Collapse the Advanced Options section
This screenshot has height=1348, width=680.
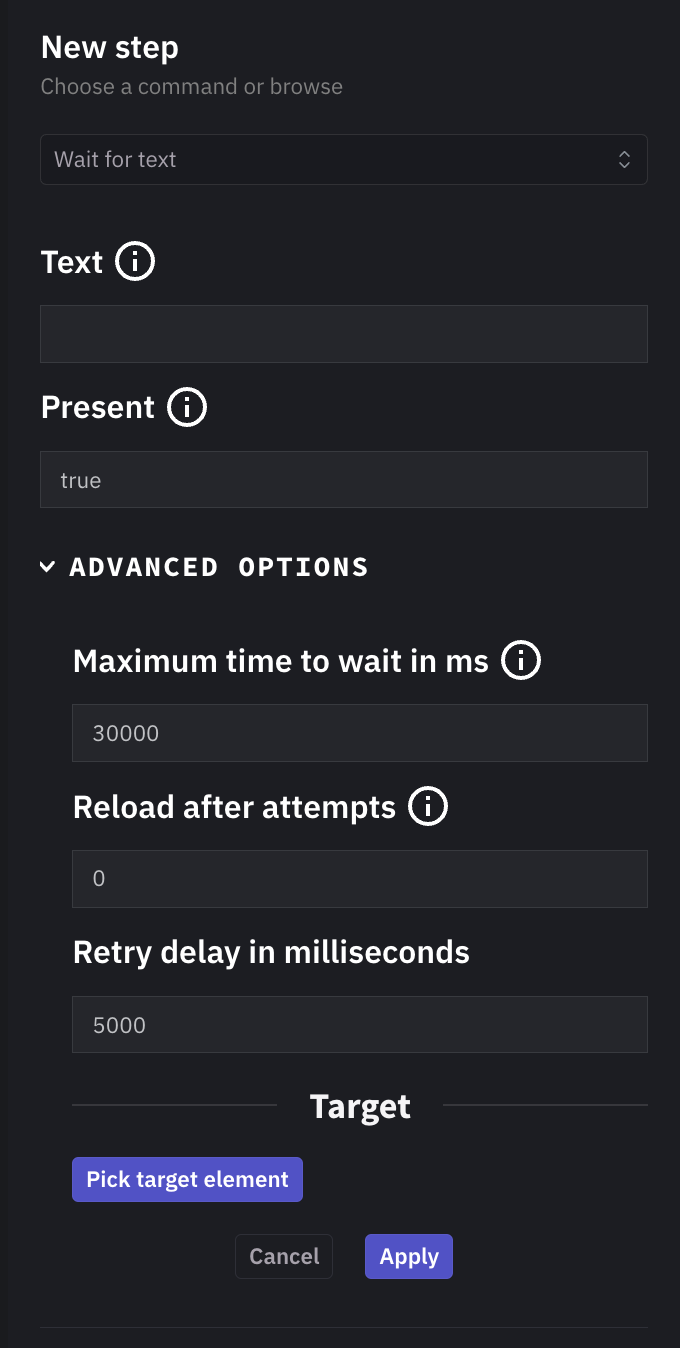click(204, 567)
